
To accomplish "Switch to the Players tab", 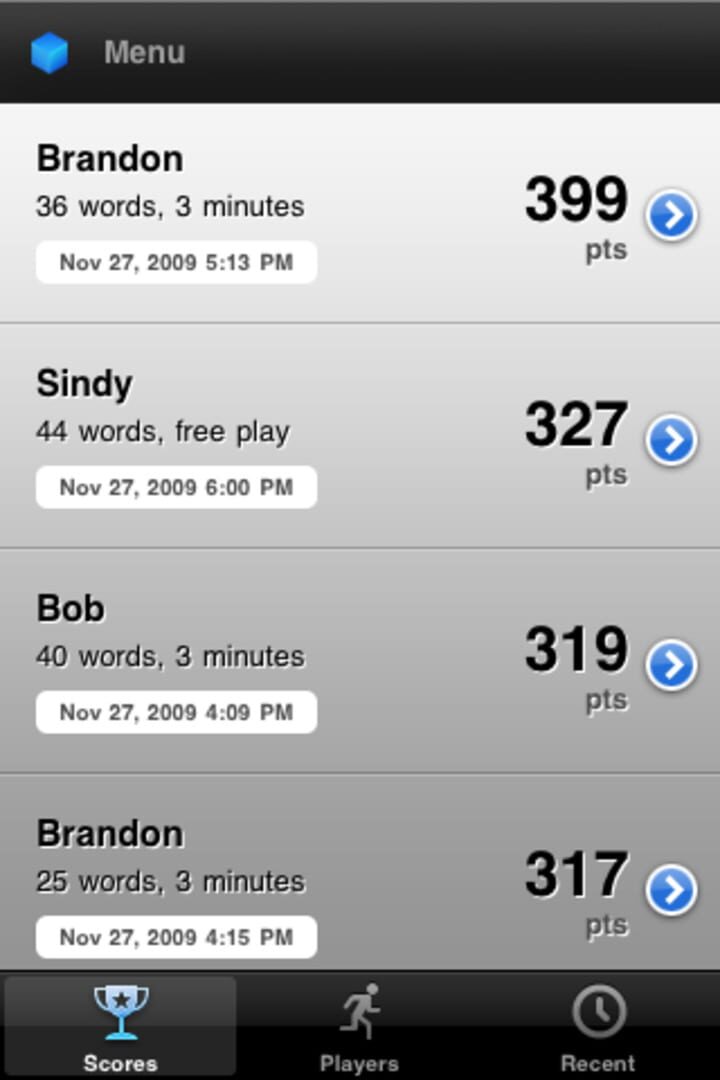I will pyautogui.click(x=359, y=1026).
